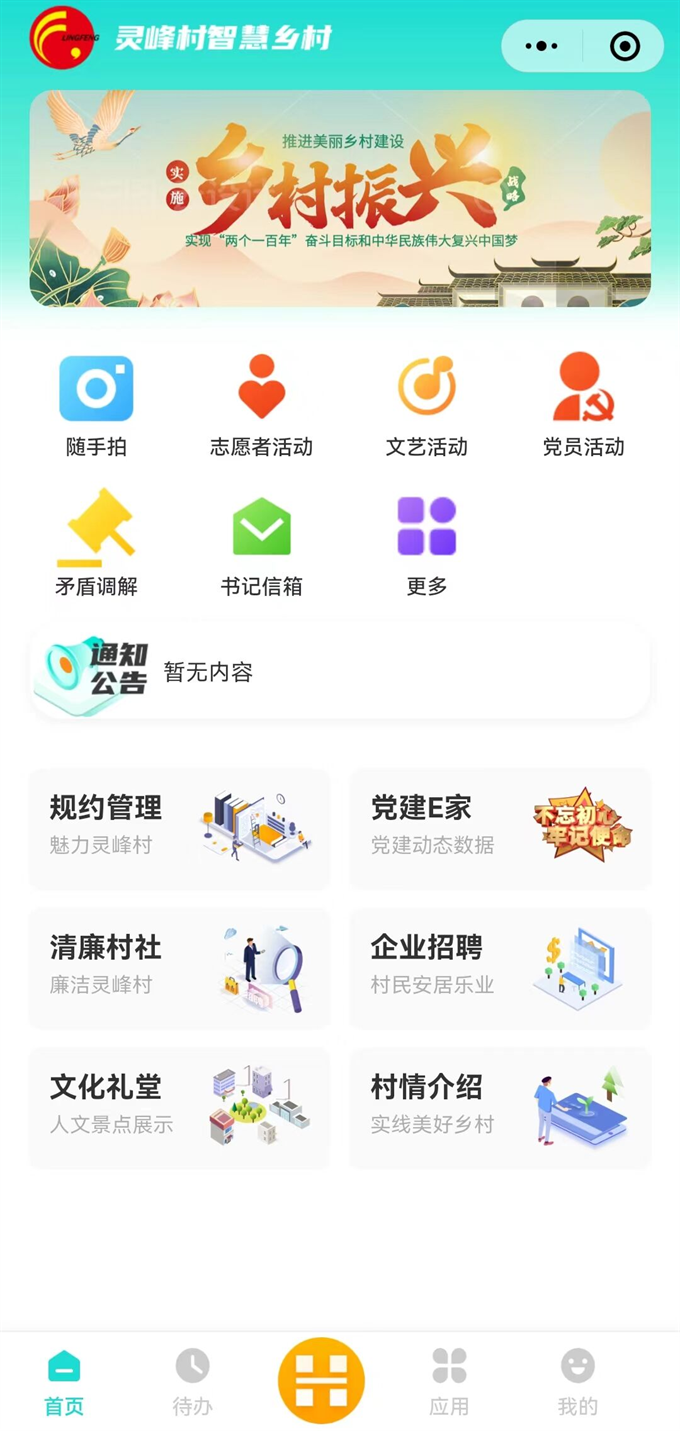Go to 文艺活动
The image size is (680, 1431).
(427, 406)
